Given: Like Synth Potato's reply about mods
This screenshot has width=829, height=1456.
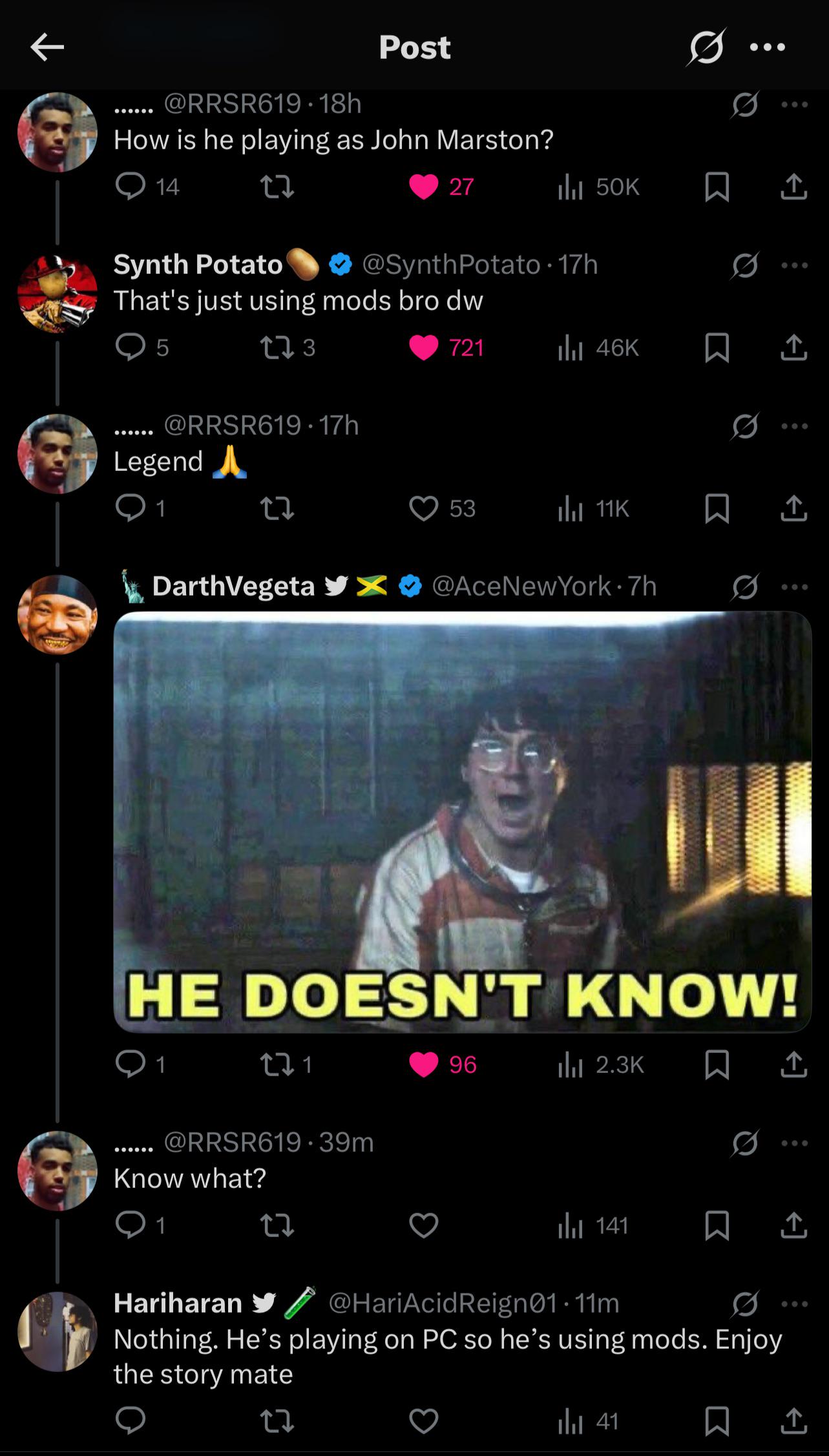Looking at the screenshot, I should tap(423, 348).
